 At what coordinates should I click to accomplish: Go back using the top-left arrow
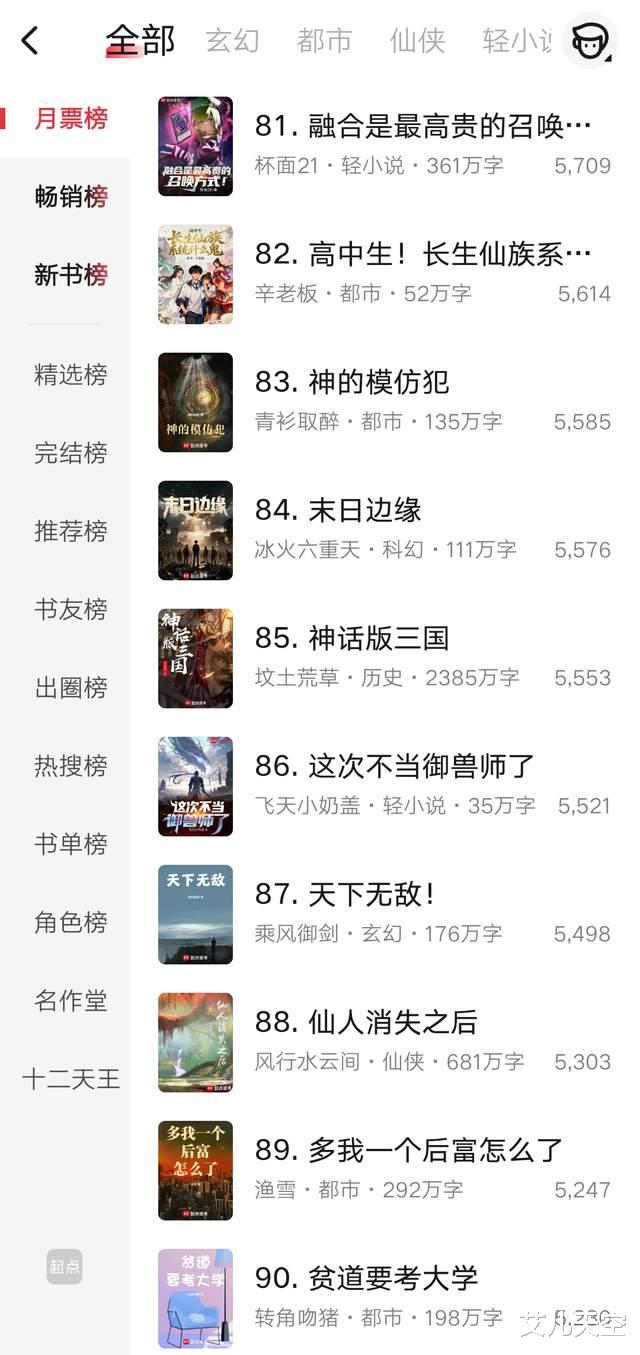(x=30, y=41)
